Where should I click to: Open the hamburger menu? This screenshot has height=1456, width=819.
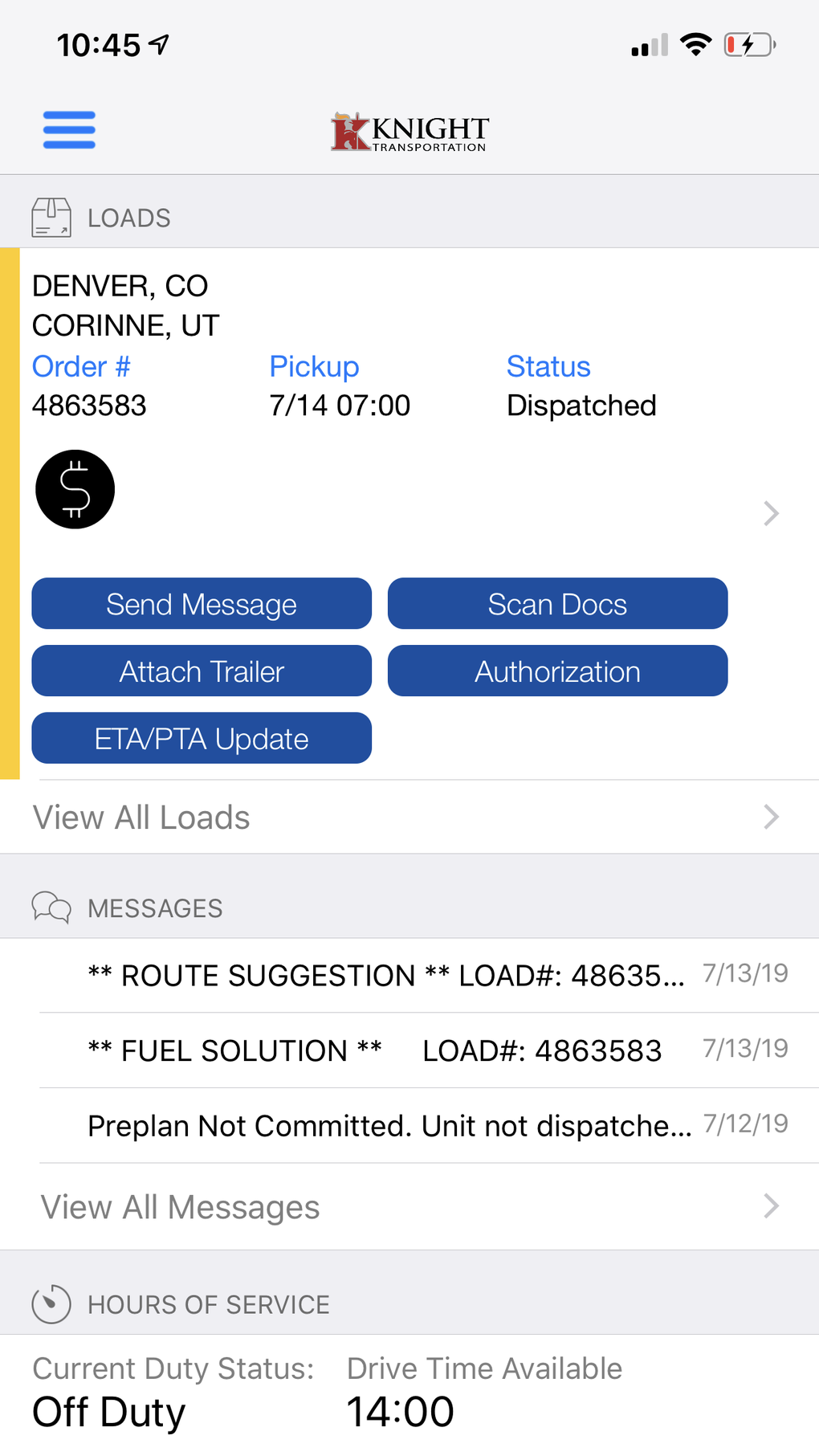point(69,130)
